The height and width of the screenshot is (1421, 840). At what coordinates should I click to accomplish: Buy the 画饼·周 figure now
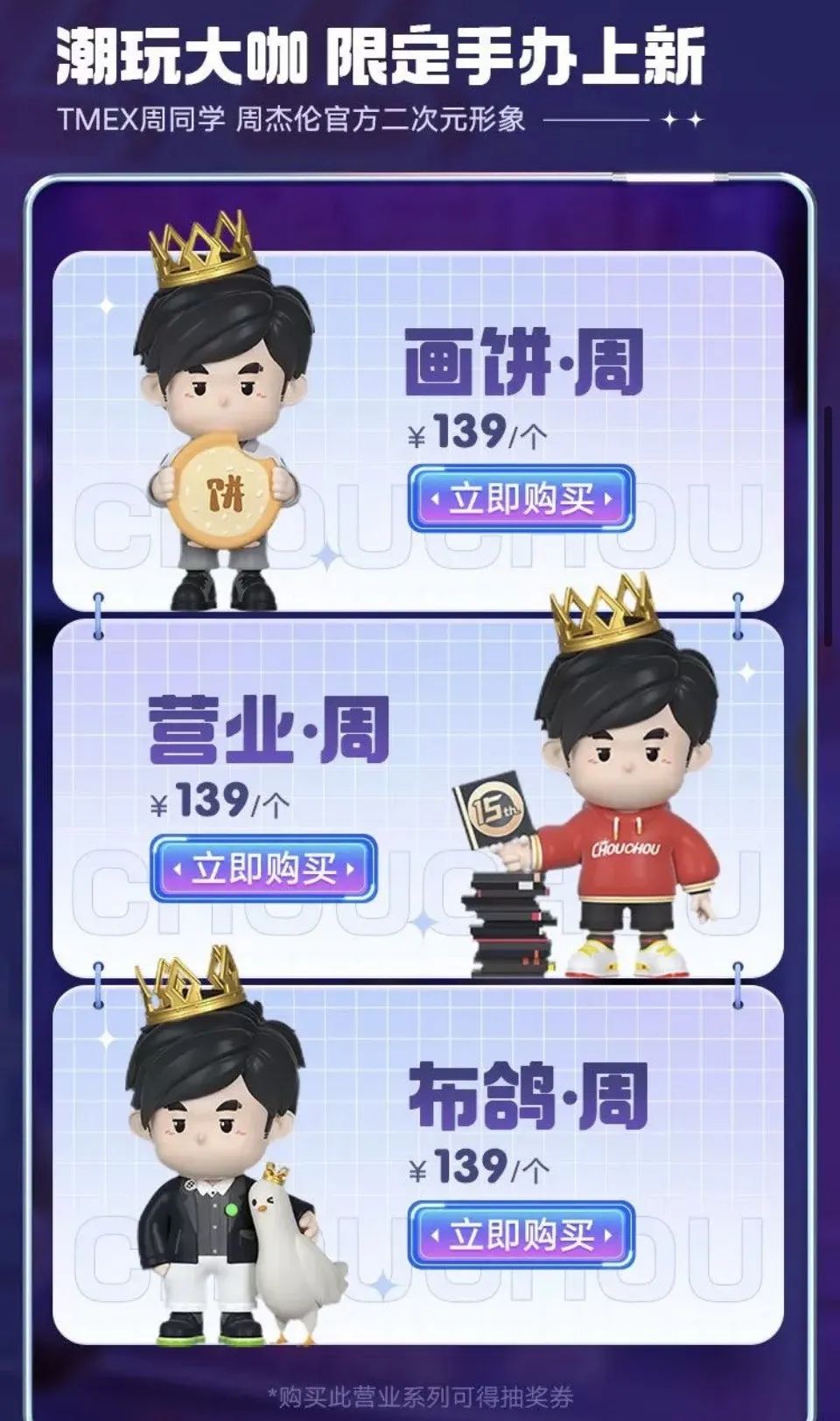(x=521, y=499)
